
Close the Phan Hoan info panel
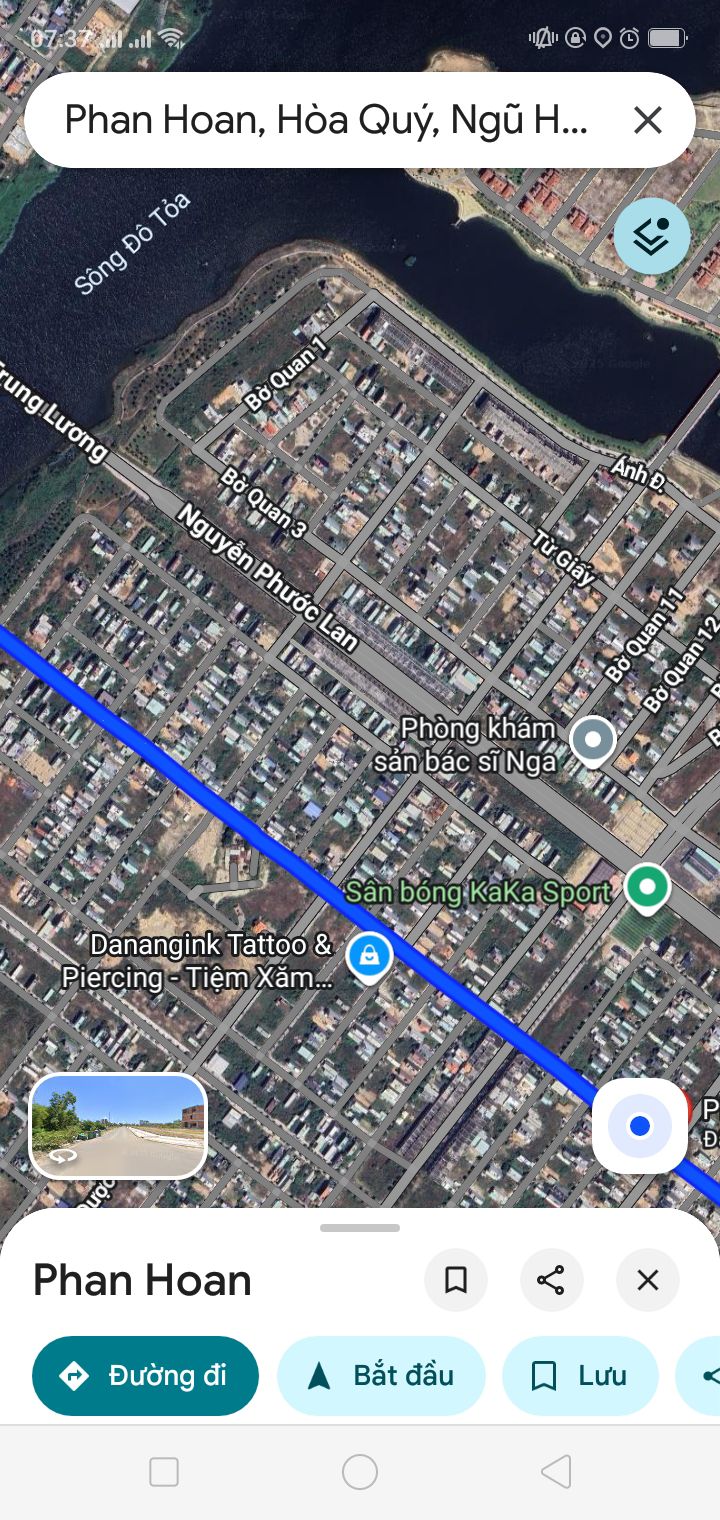[648, 1280]
